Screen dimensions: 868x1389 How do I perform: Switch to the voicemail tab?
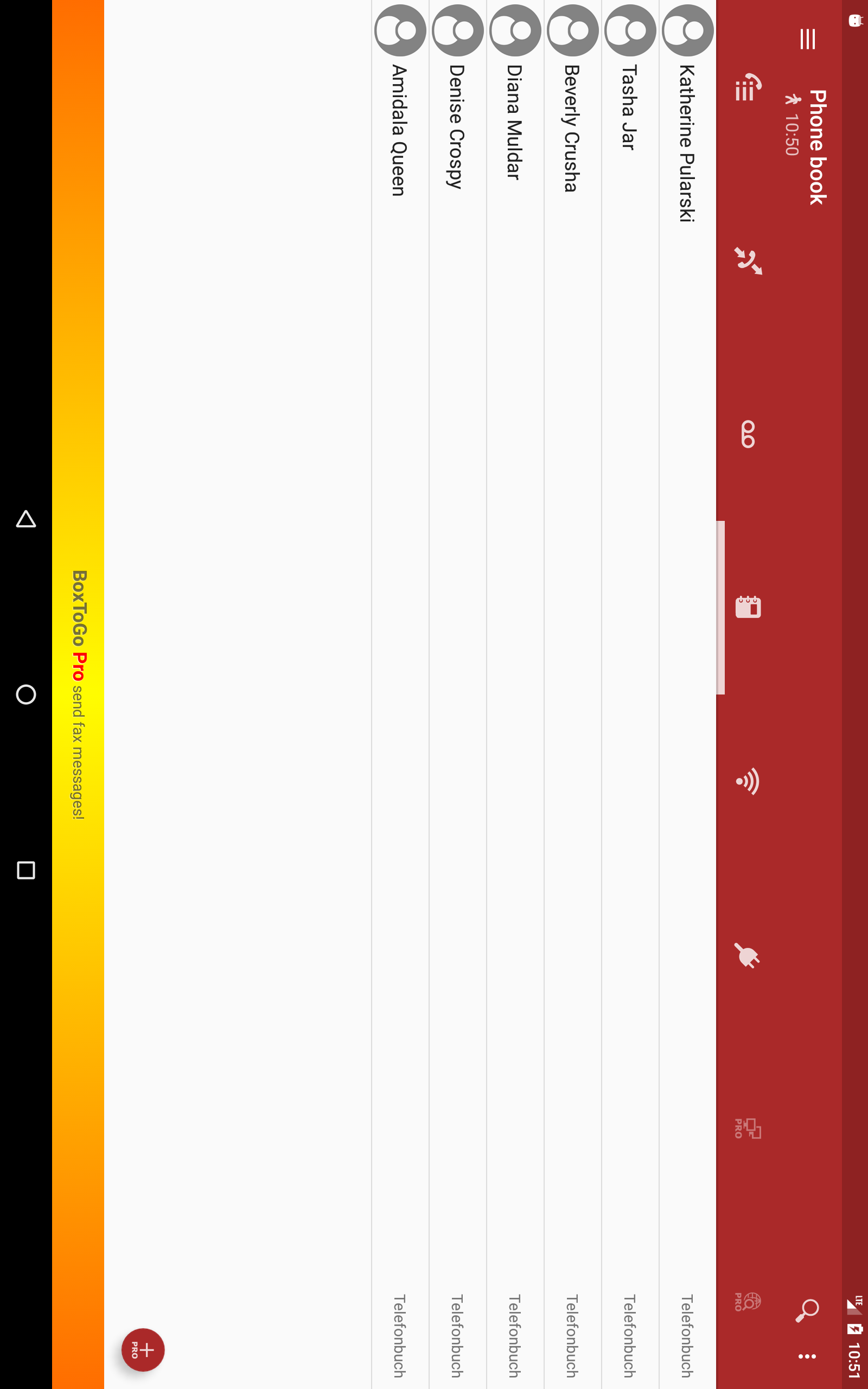click(748, 435)
